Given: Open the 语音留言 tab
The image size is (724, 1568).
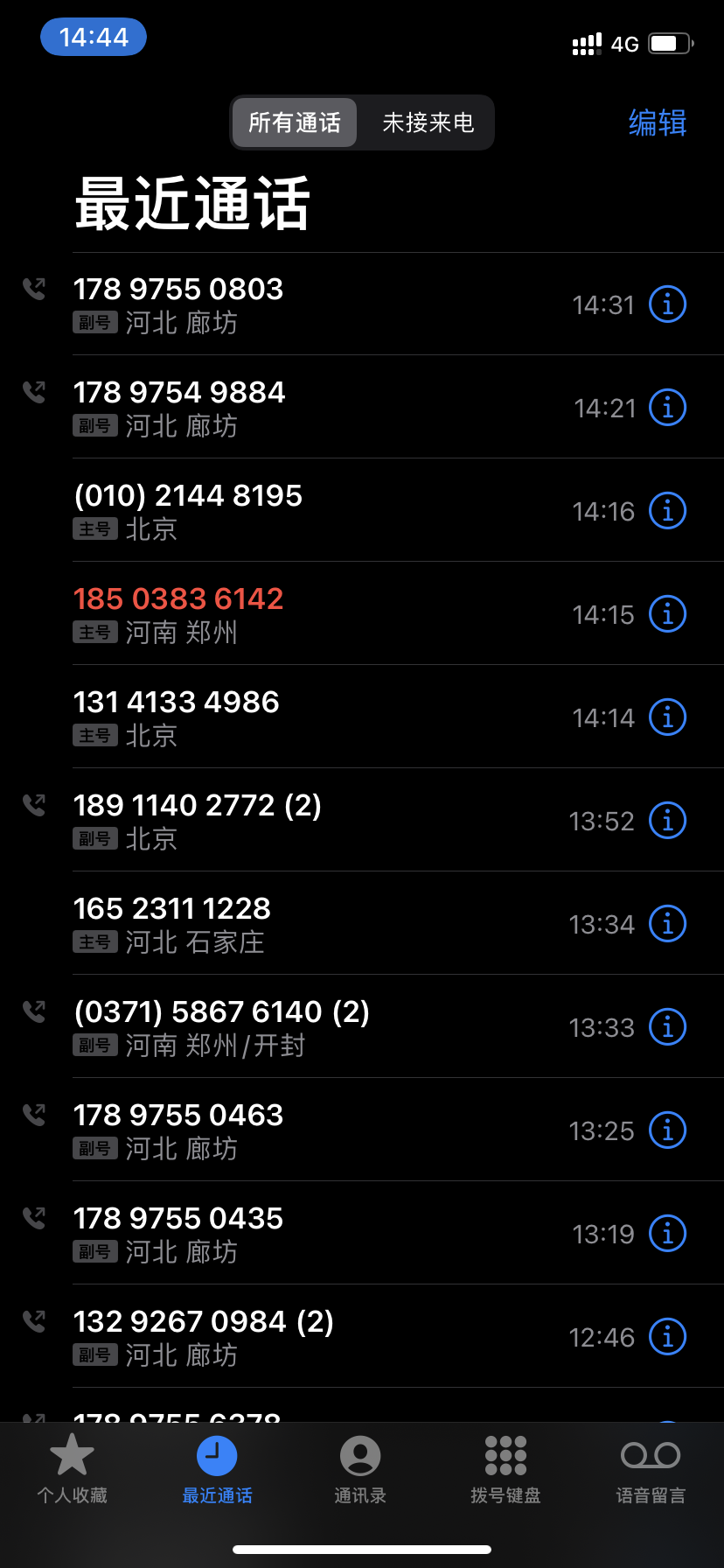Looking at the screenshot, I should (x=651, y=1470).
